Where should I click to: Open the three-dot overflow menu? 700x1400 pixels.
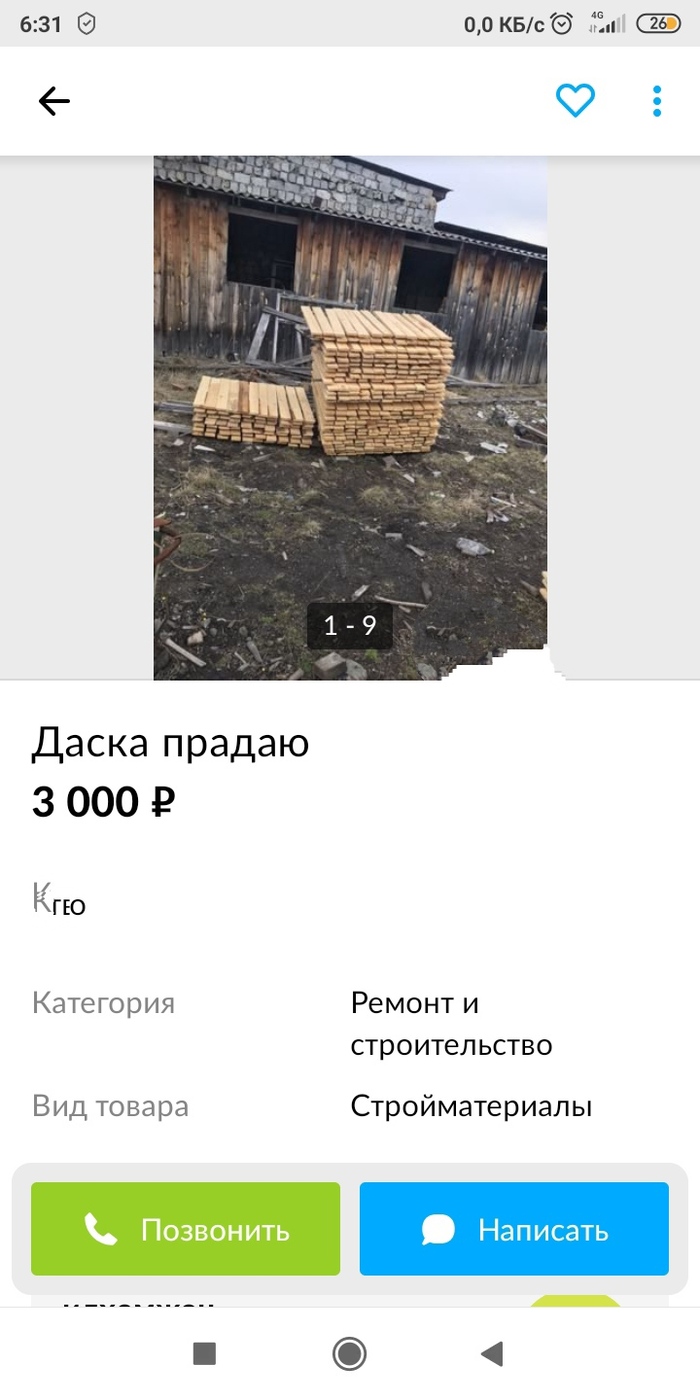tap(657, 101)
